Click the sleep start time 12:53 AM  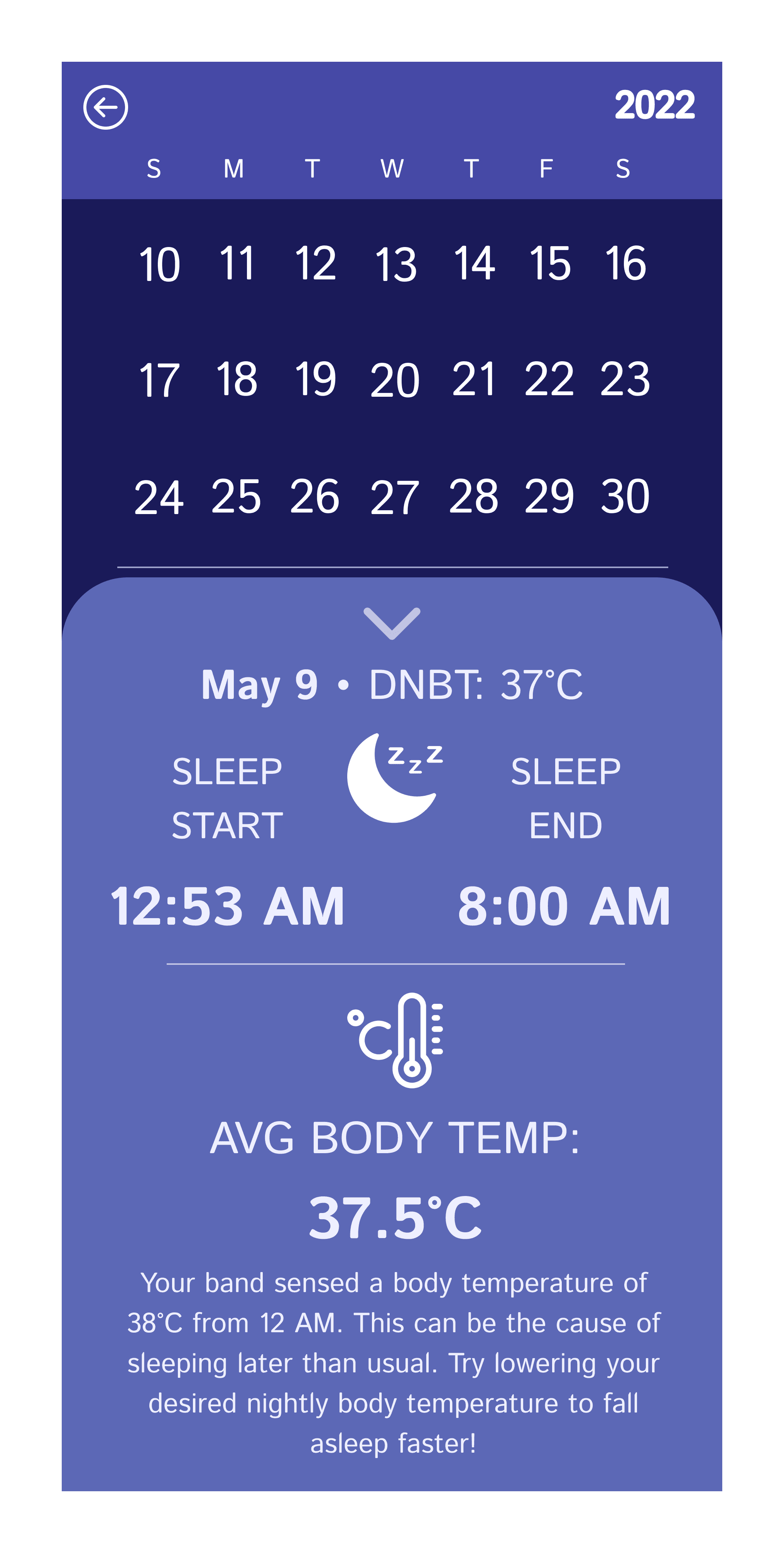[228, 902]
